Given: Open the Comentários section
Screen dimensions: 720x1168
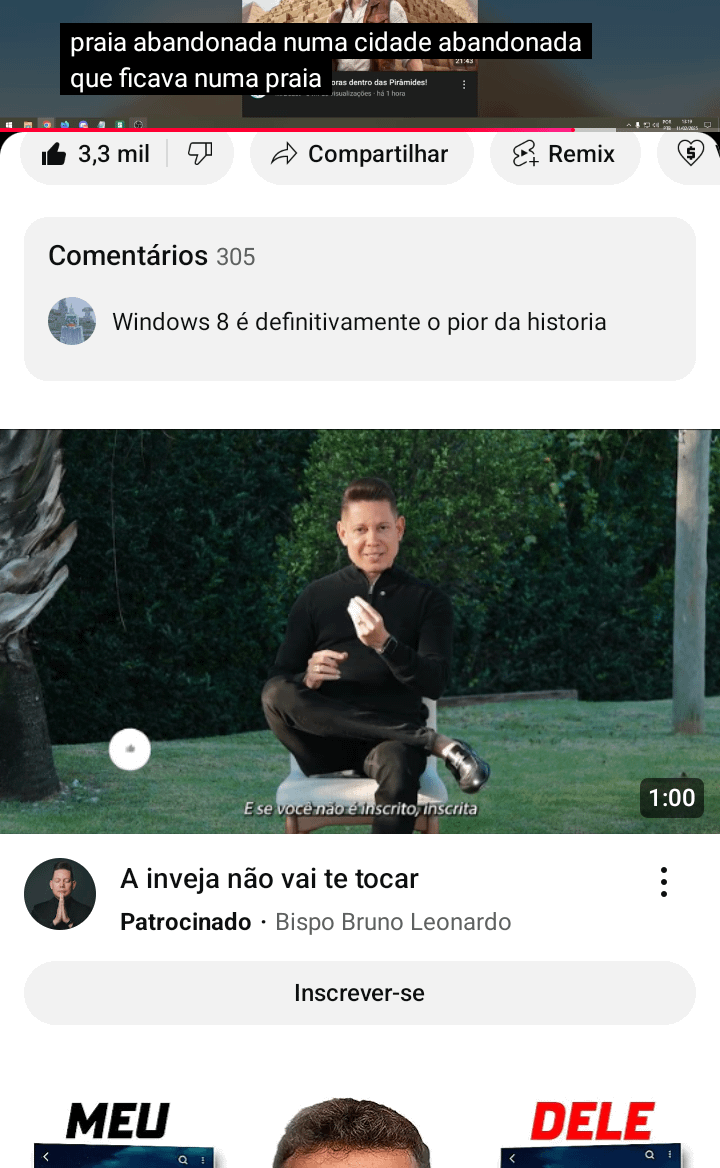Looking at the screenshot, I should [359, 298].
